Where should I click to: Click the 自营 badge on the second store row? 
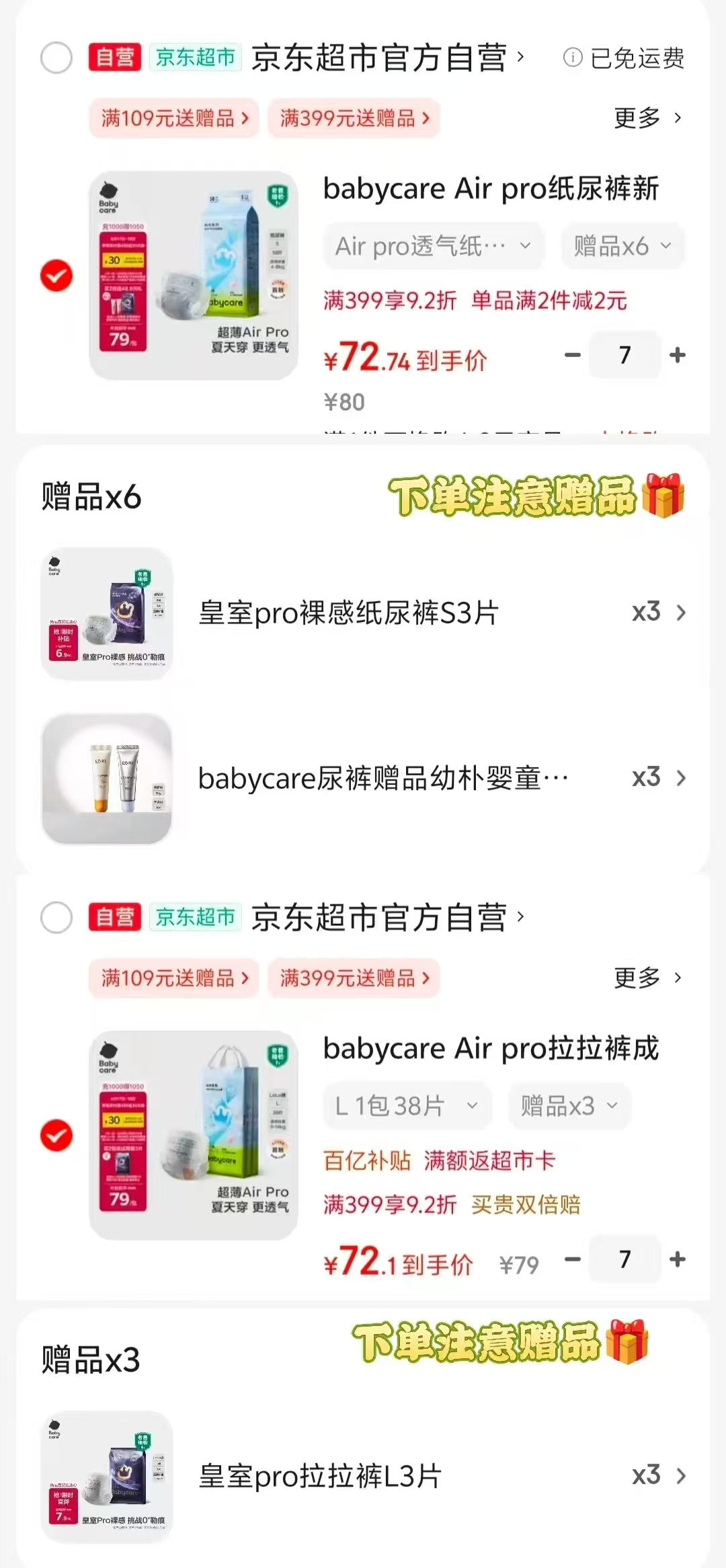(x=114, y=917)
